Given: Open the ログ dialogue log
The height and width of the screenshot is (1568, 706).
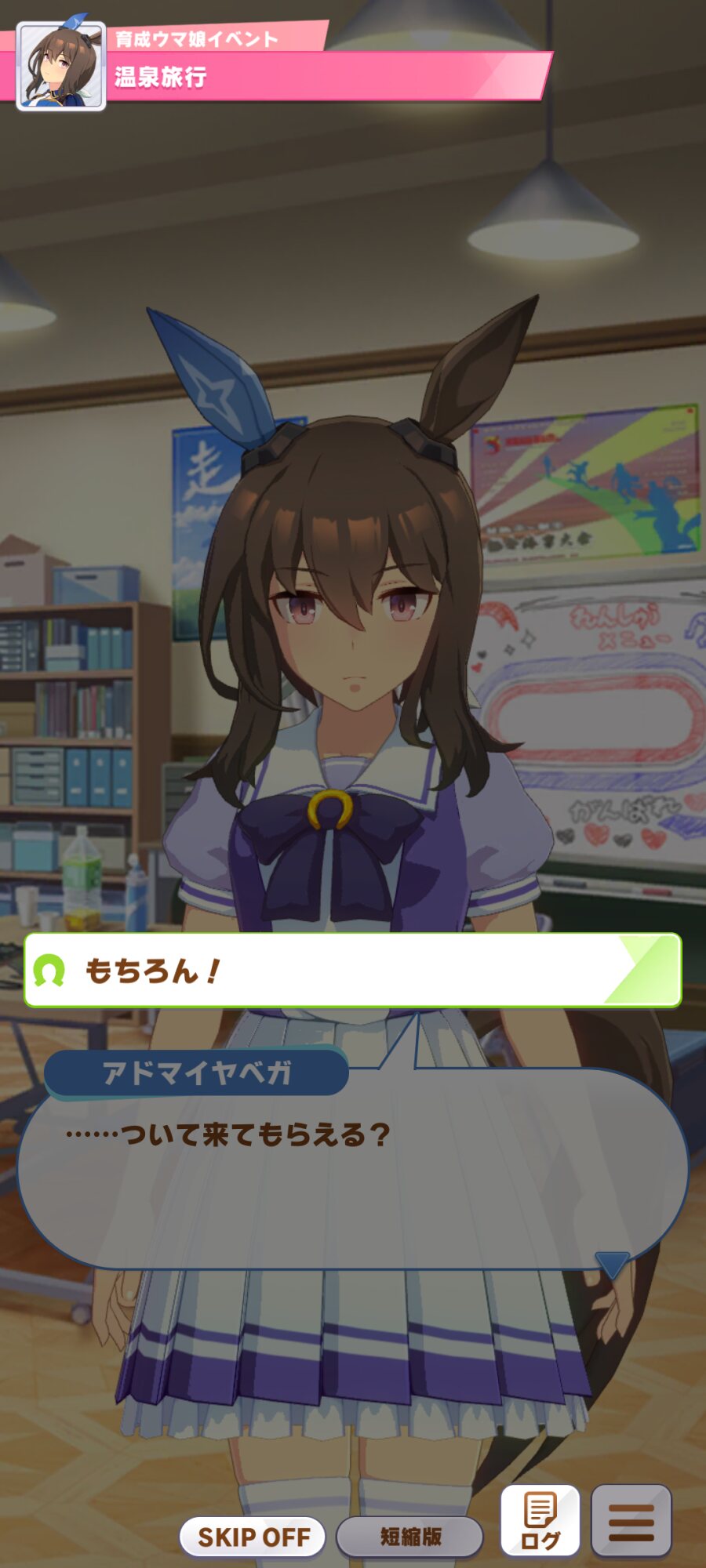Looking at the screenshot, I should [x=540, y=1520].
